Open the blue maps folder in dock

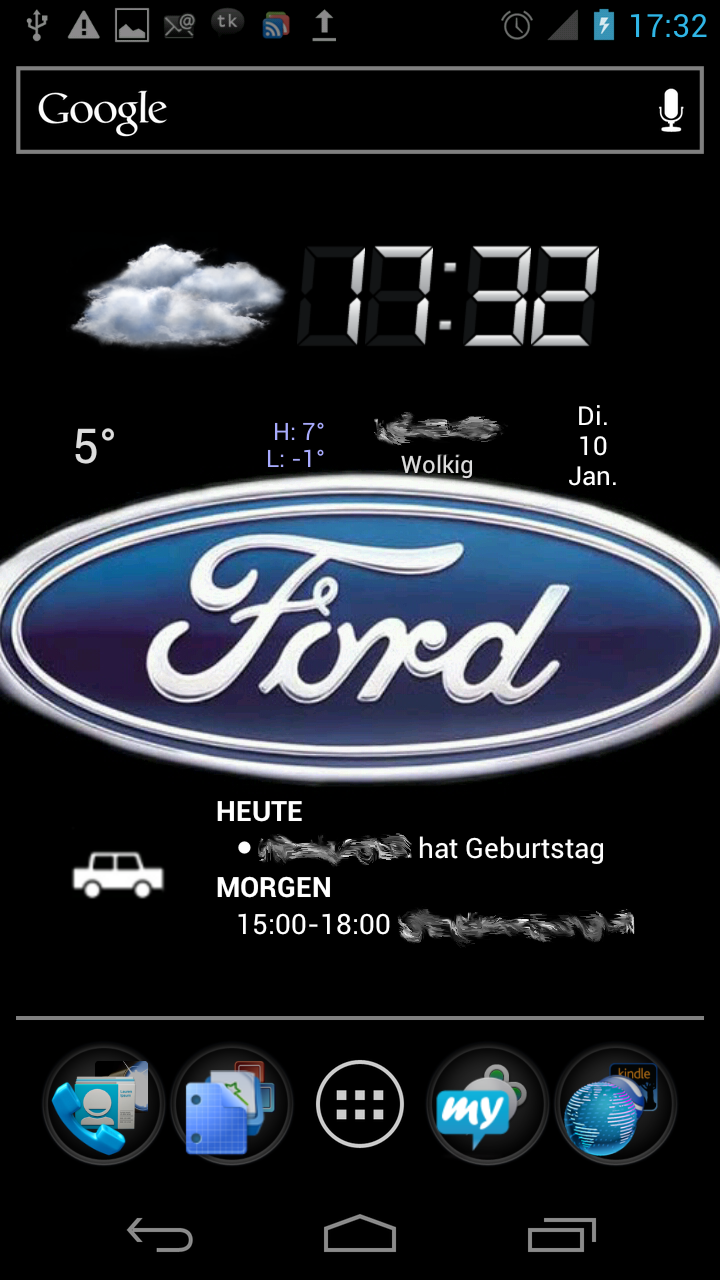tap(232, 1106)
